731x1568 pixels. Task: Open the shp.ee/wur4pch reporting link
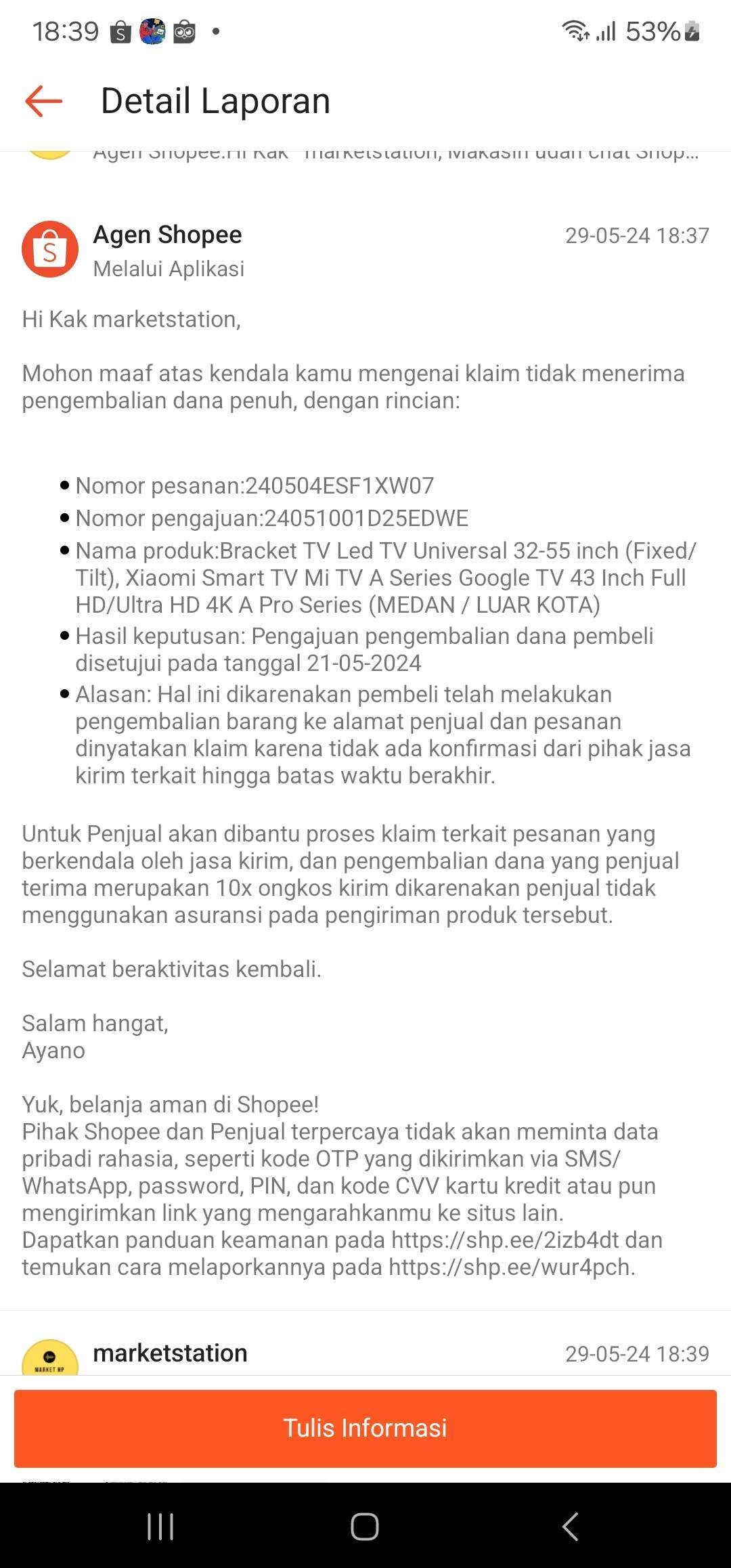(510, 1267)
